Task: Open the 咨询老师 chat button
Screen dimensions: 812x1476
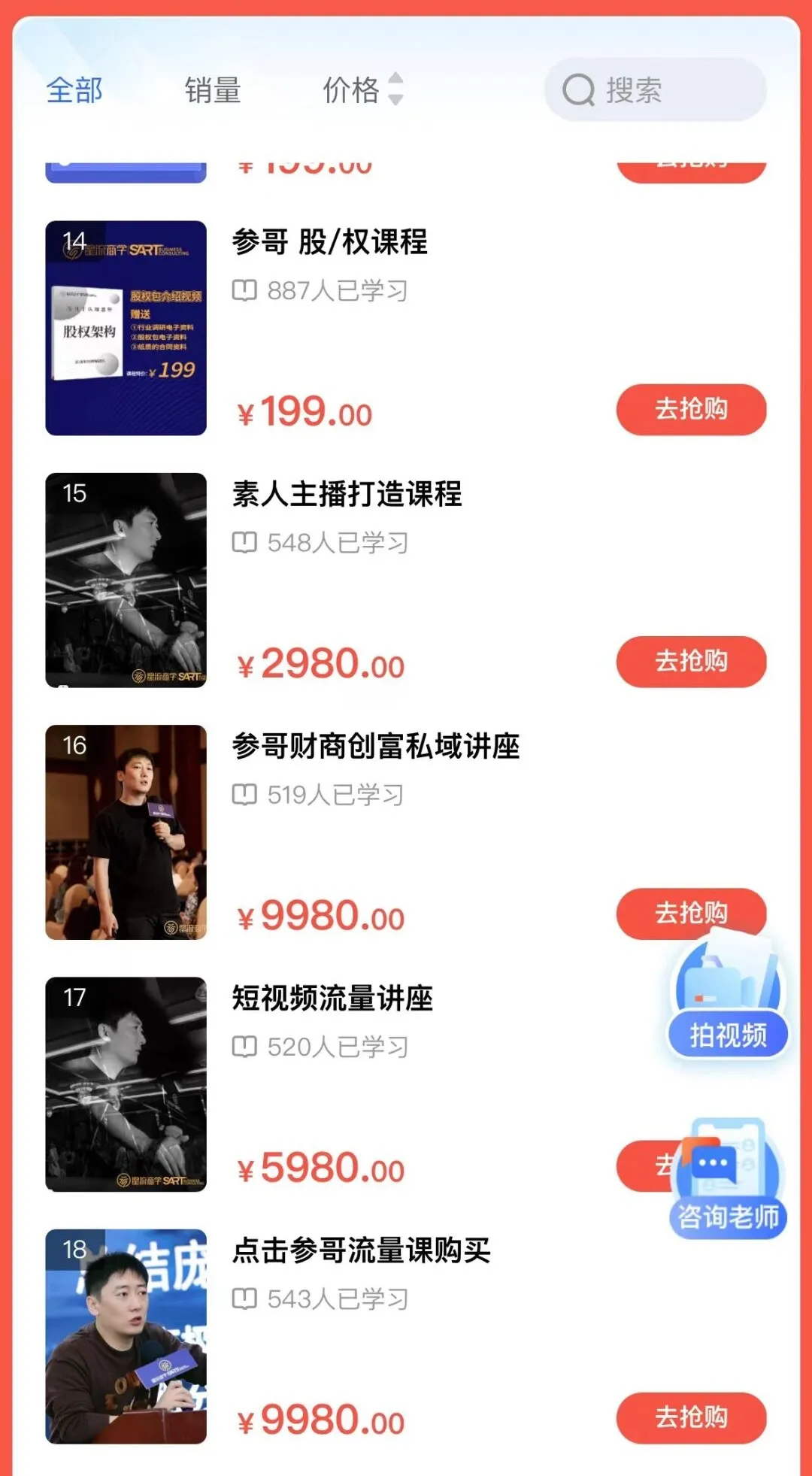Action: (727, 1180)
